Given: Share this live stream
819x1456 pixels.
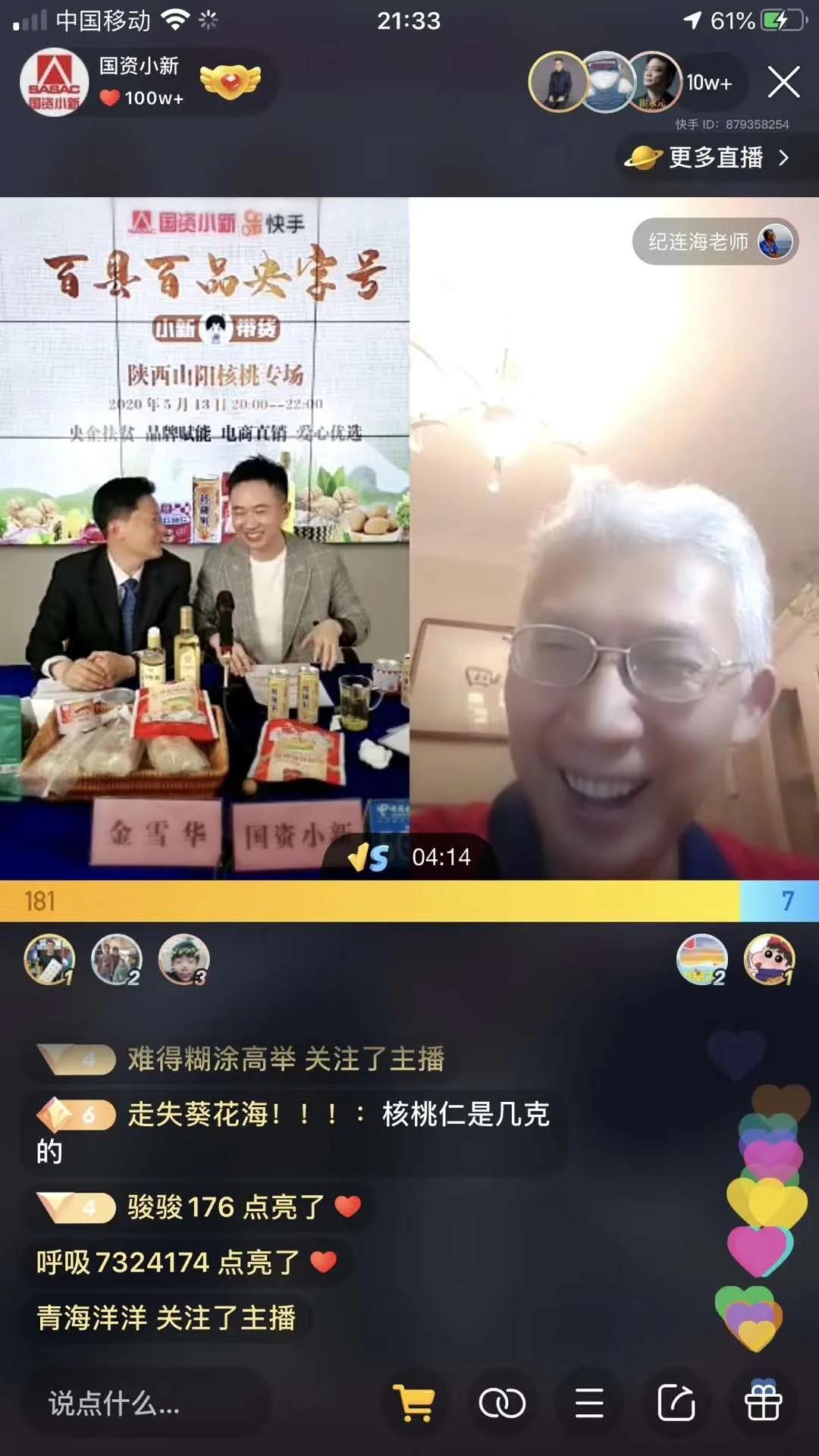Looking at the screenshot, I should [x=676, y=1403].
